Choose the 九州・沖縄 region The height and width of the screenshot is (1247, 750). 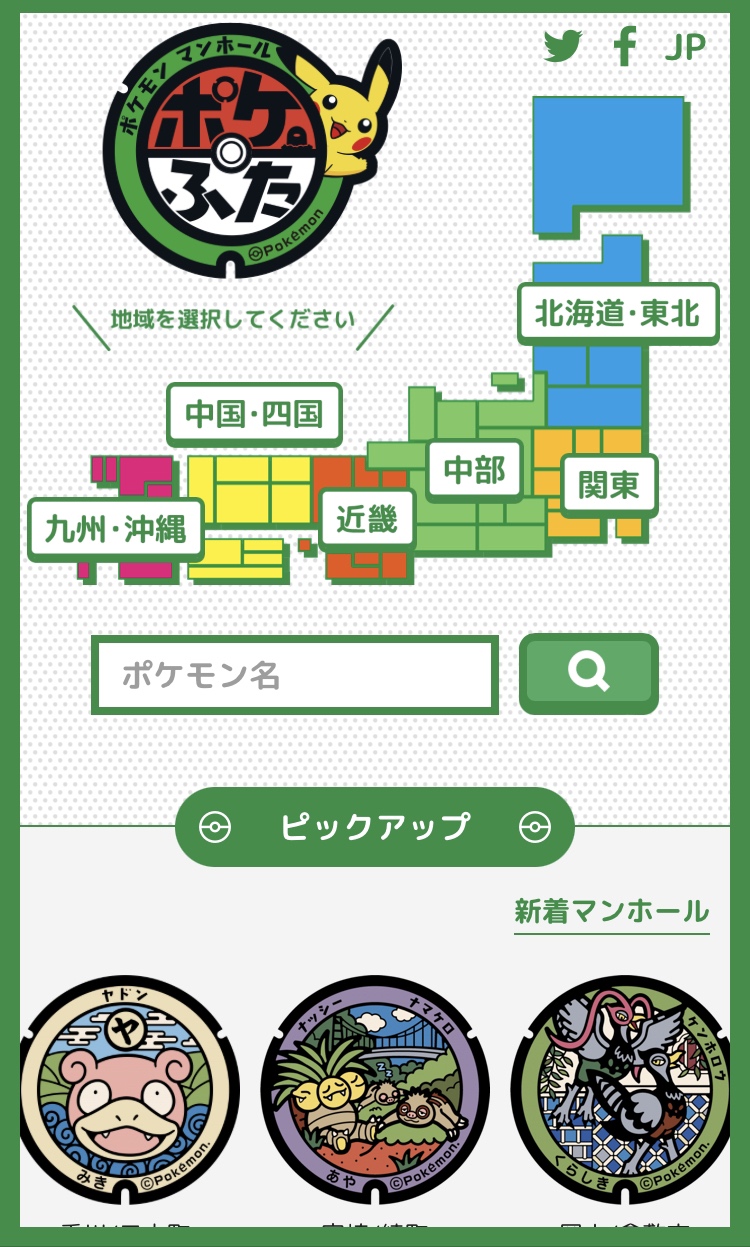click(115, 529)
